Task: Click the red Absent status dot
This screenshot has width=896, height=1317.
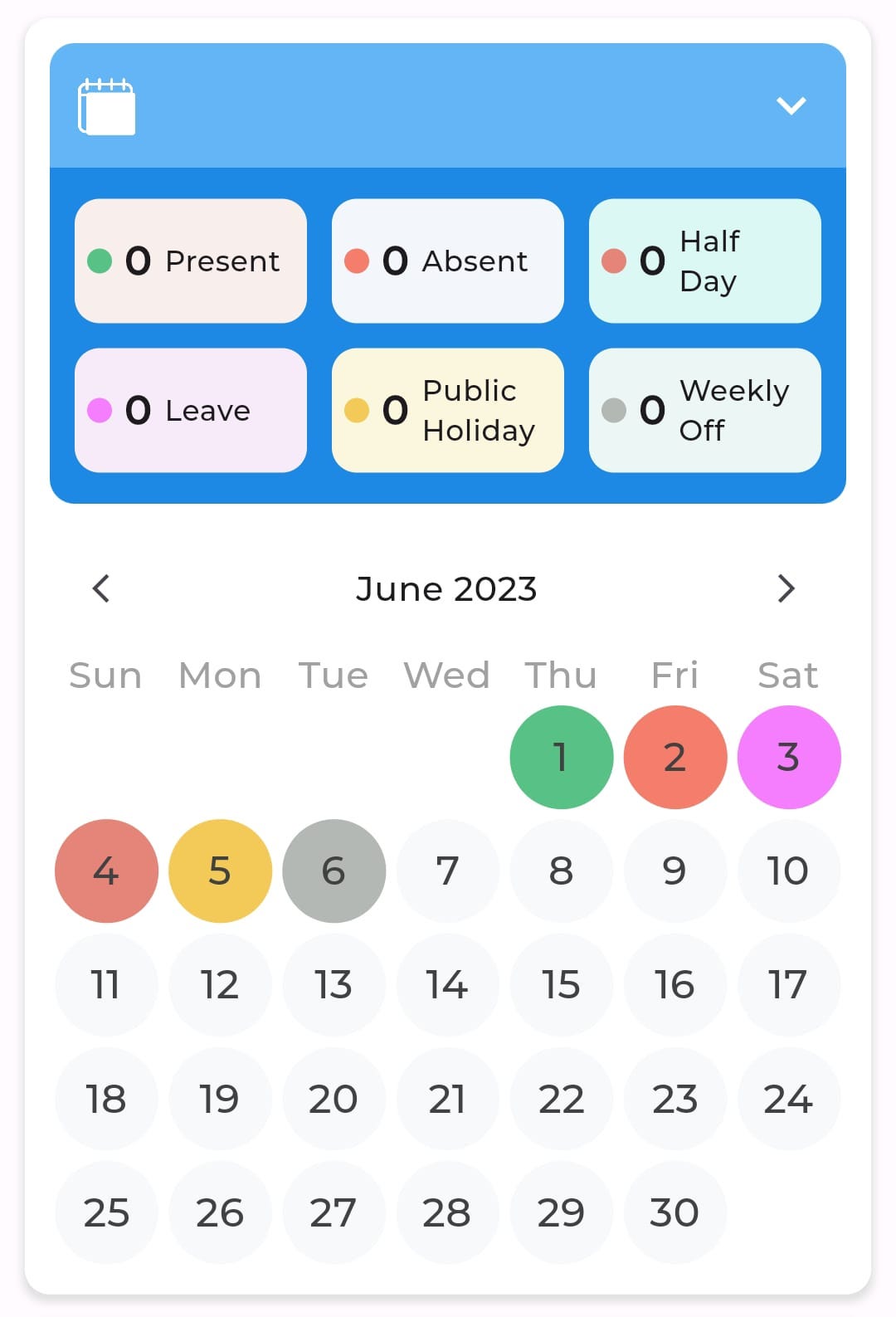Action: (x=358, y=260)
